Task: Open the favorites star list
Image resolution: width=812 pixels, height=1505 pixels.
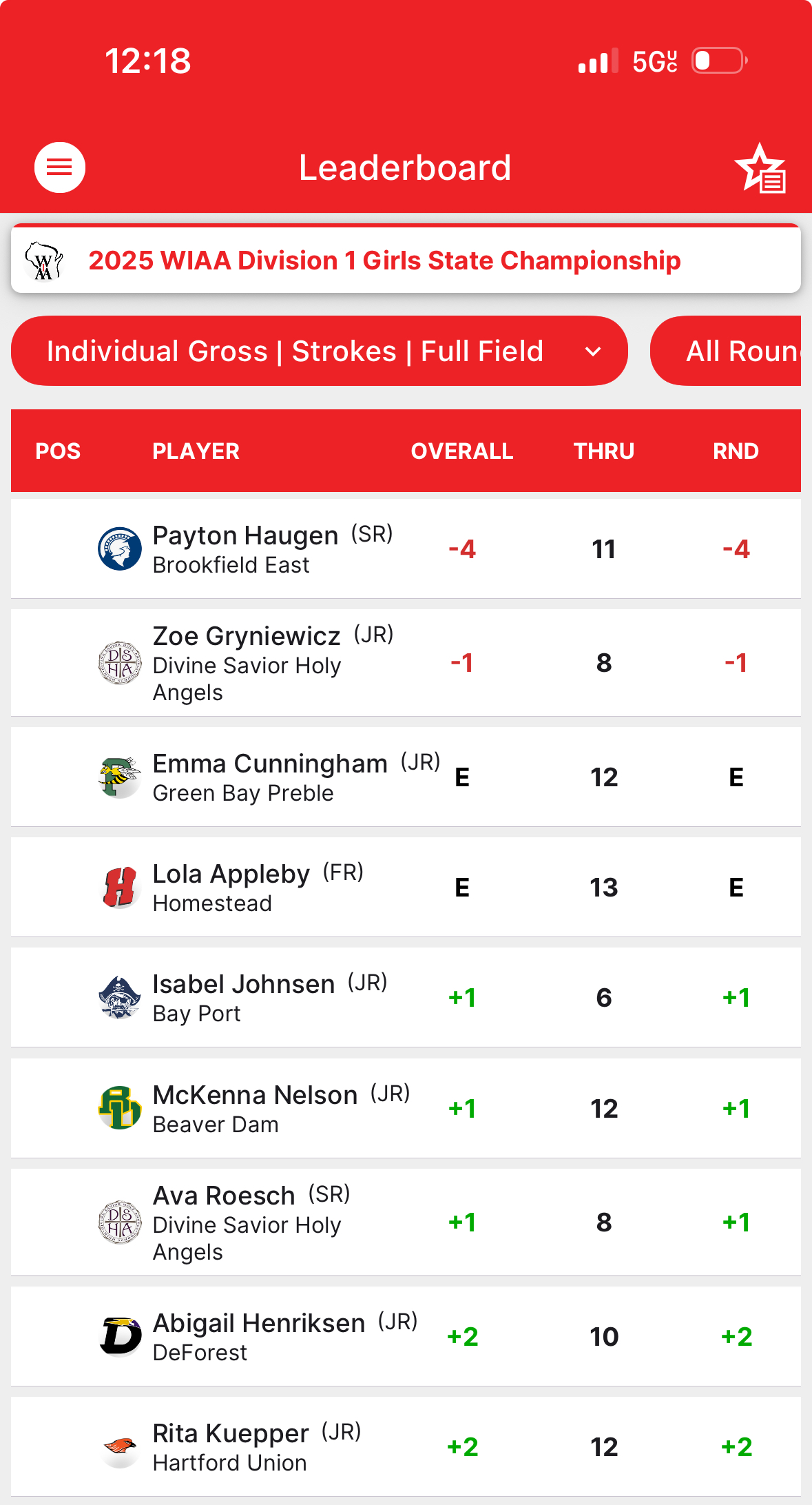Action: click(x=760, y=168)
